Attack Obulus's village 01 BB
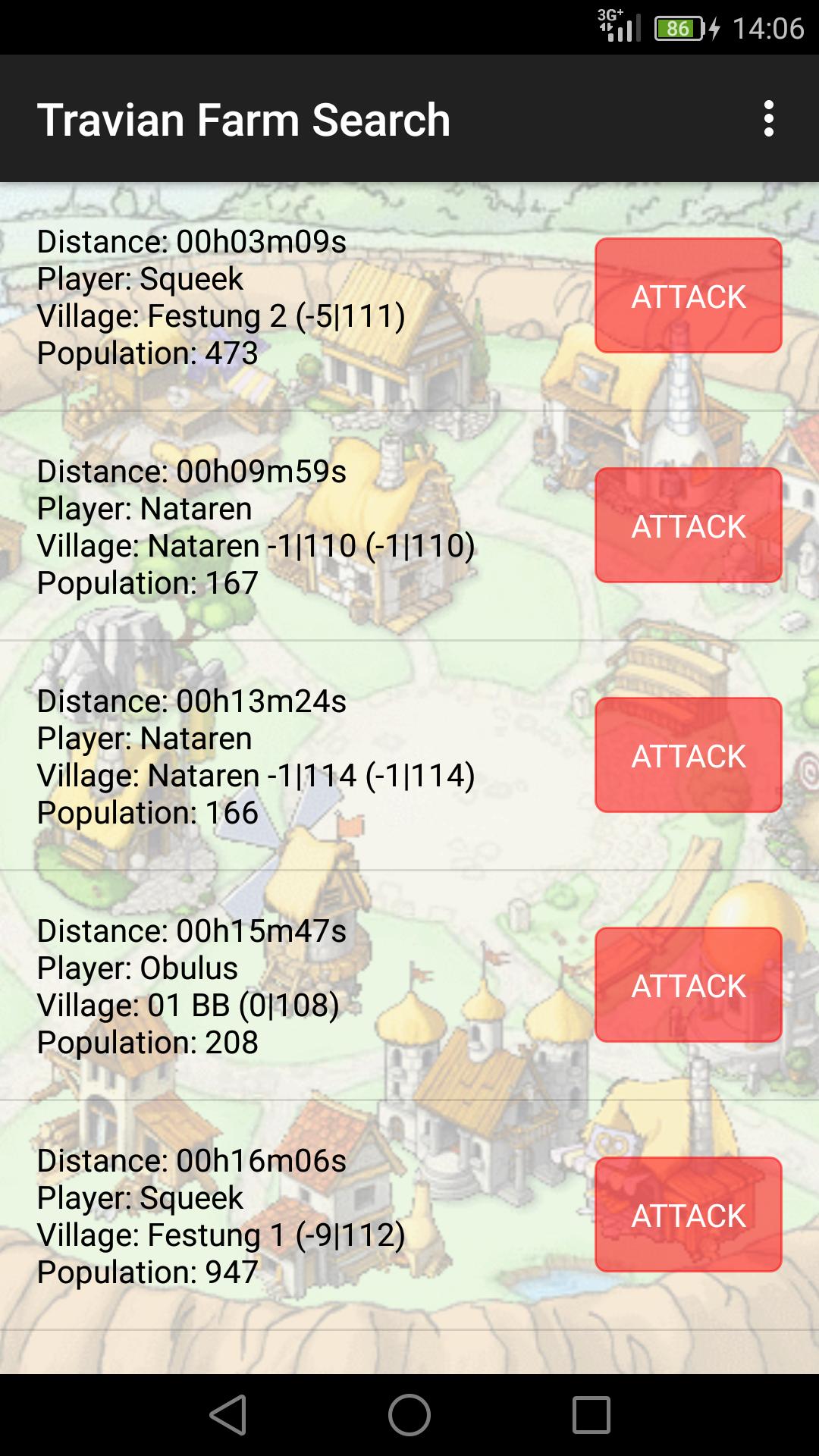This screenshot has width=819, height=1456. click(x=688, y=985)
